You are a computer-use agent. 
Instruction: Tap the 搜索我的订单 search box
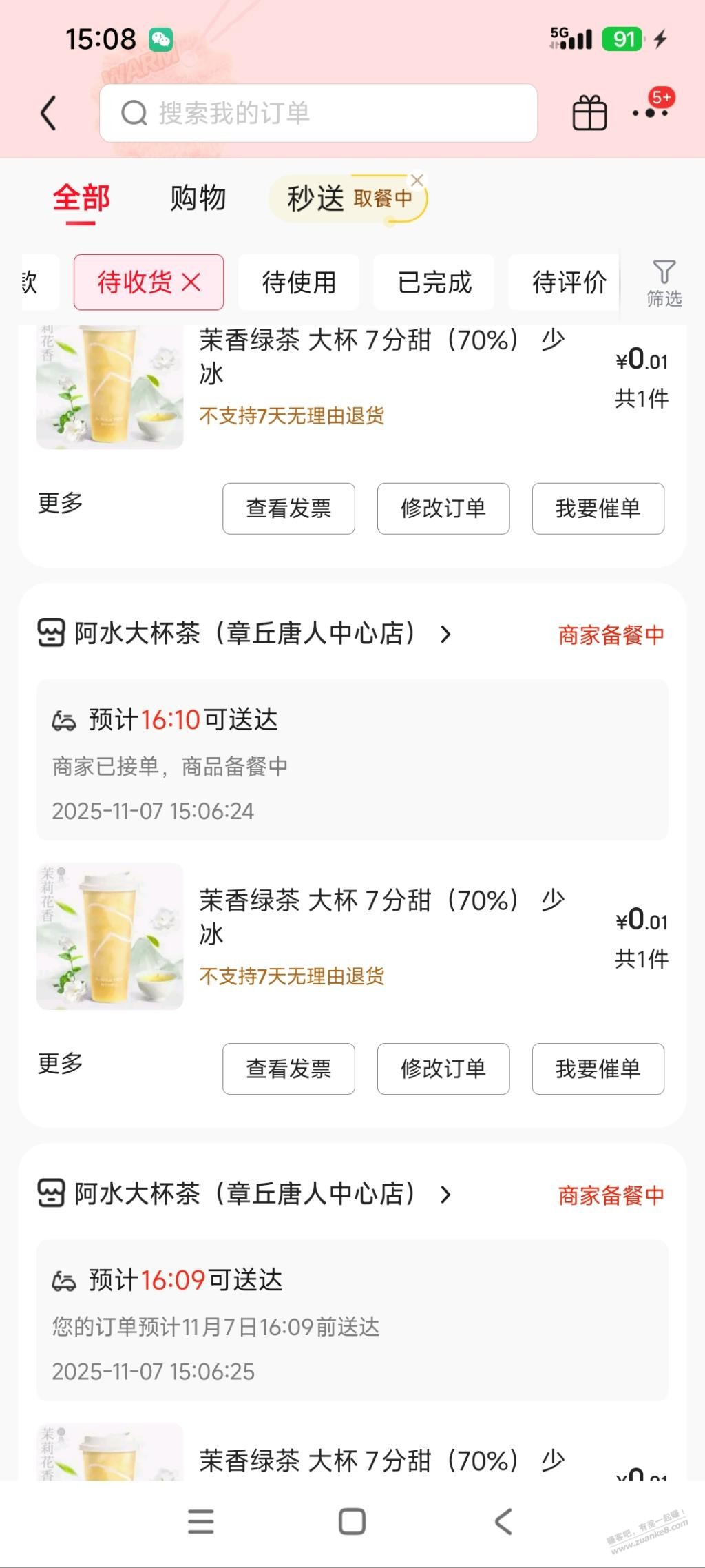coord(318,113)
